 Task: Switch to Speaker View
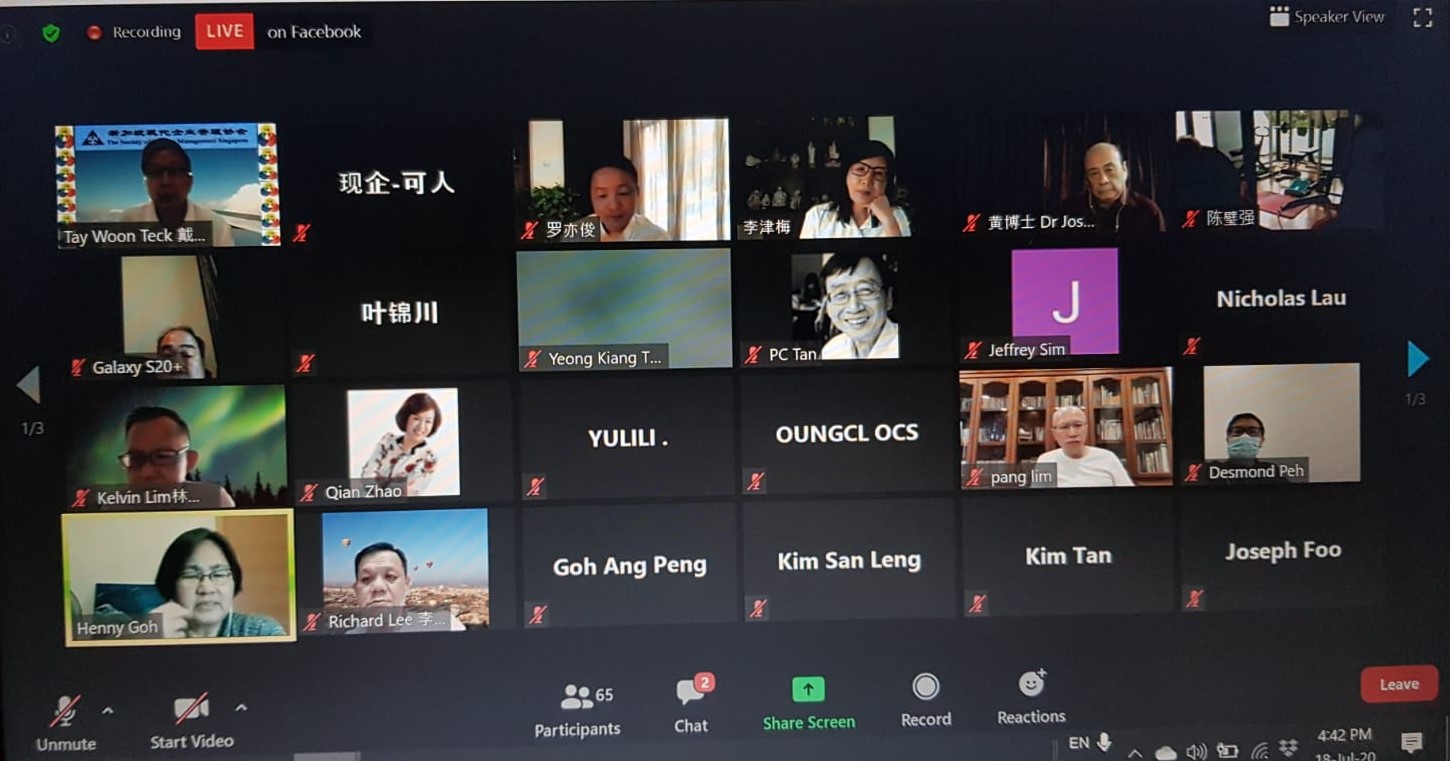(1327, 17)
